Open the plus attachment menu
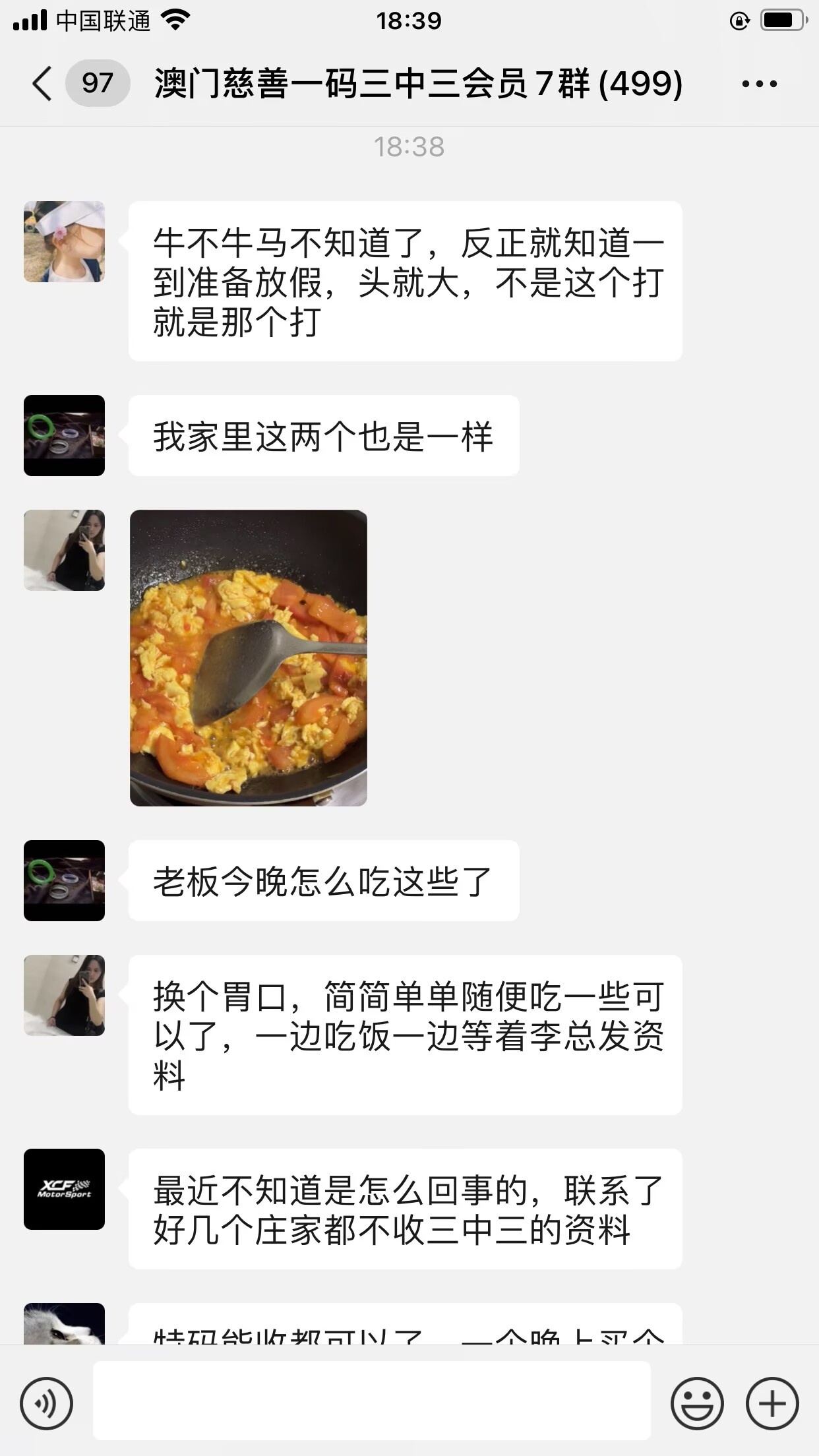This screenshot has width=819, height=1456. (772, 1403)
